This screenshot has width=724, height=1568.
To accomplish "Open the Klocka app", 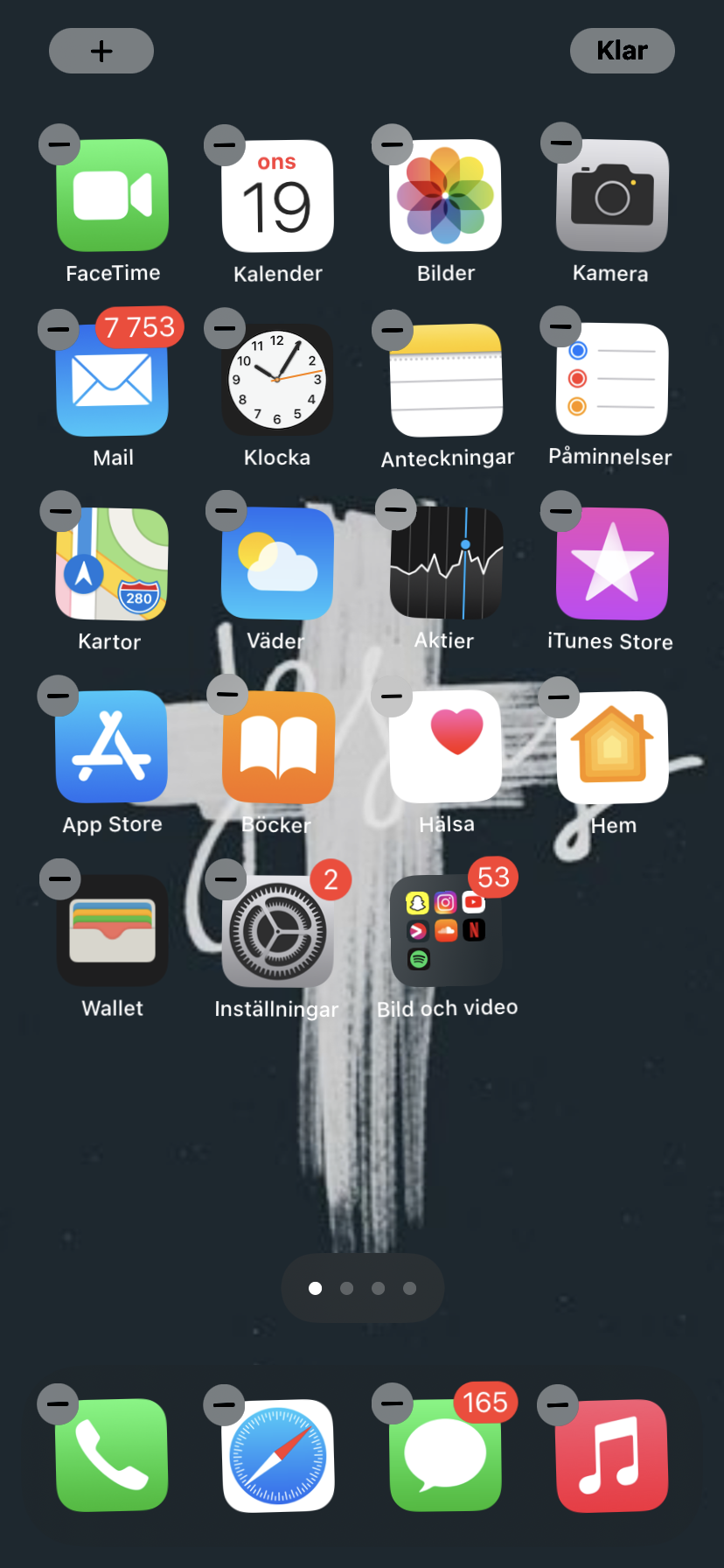I will coord(277,381).
